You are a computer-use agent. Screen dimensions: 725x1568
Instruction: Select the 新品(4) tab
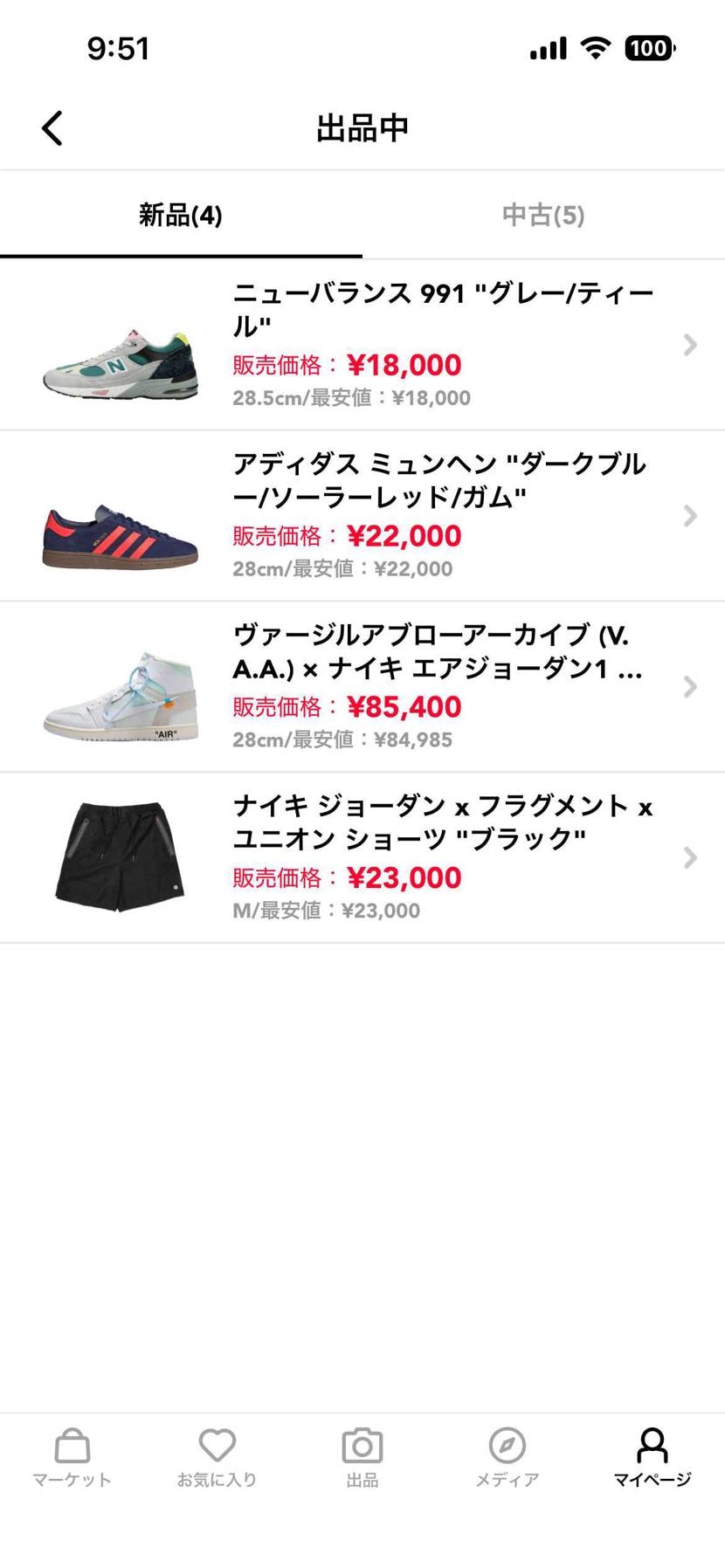(181, 216)
